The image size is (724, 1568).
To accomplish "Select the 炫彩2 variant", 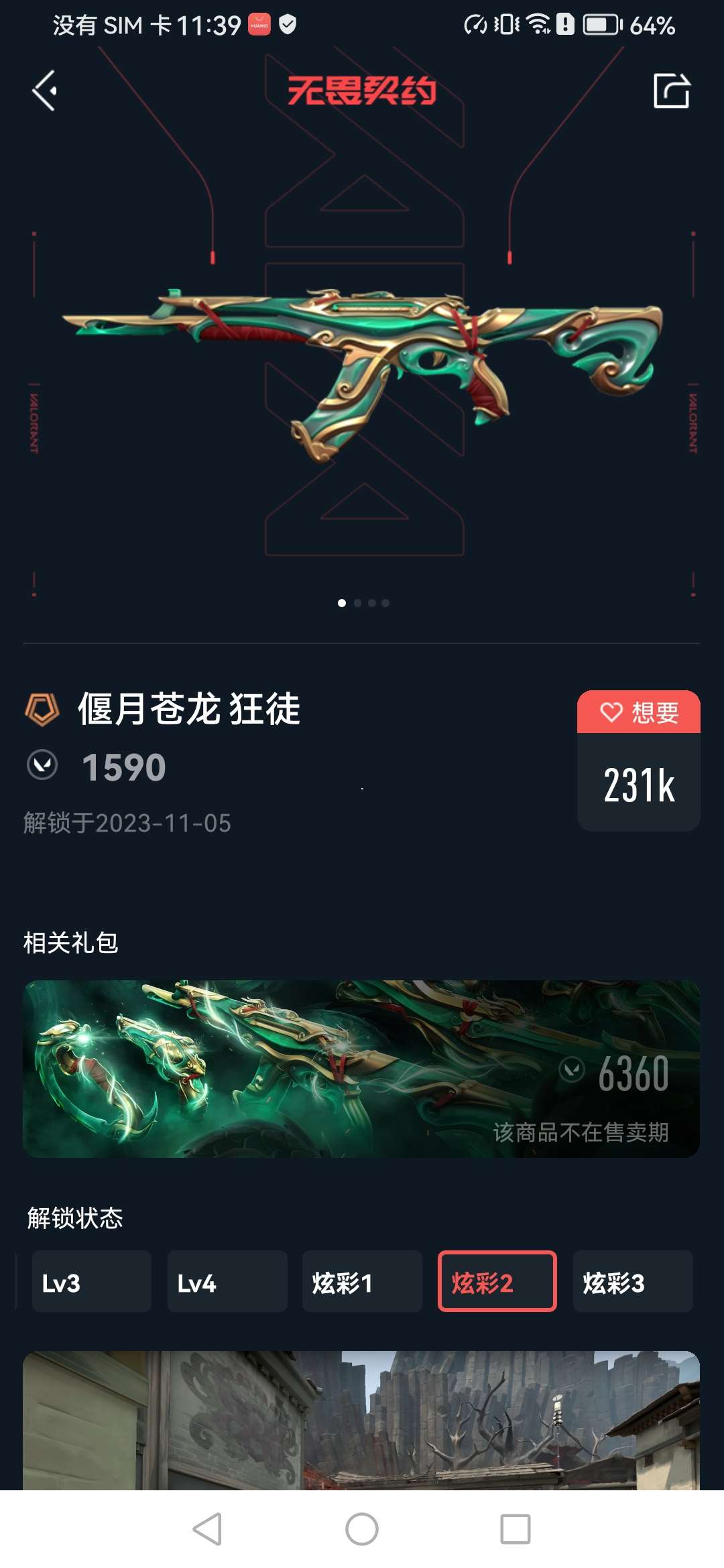I will [x=497, y=1281].
